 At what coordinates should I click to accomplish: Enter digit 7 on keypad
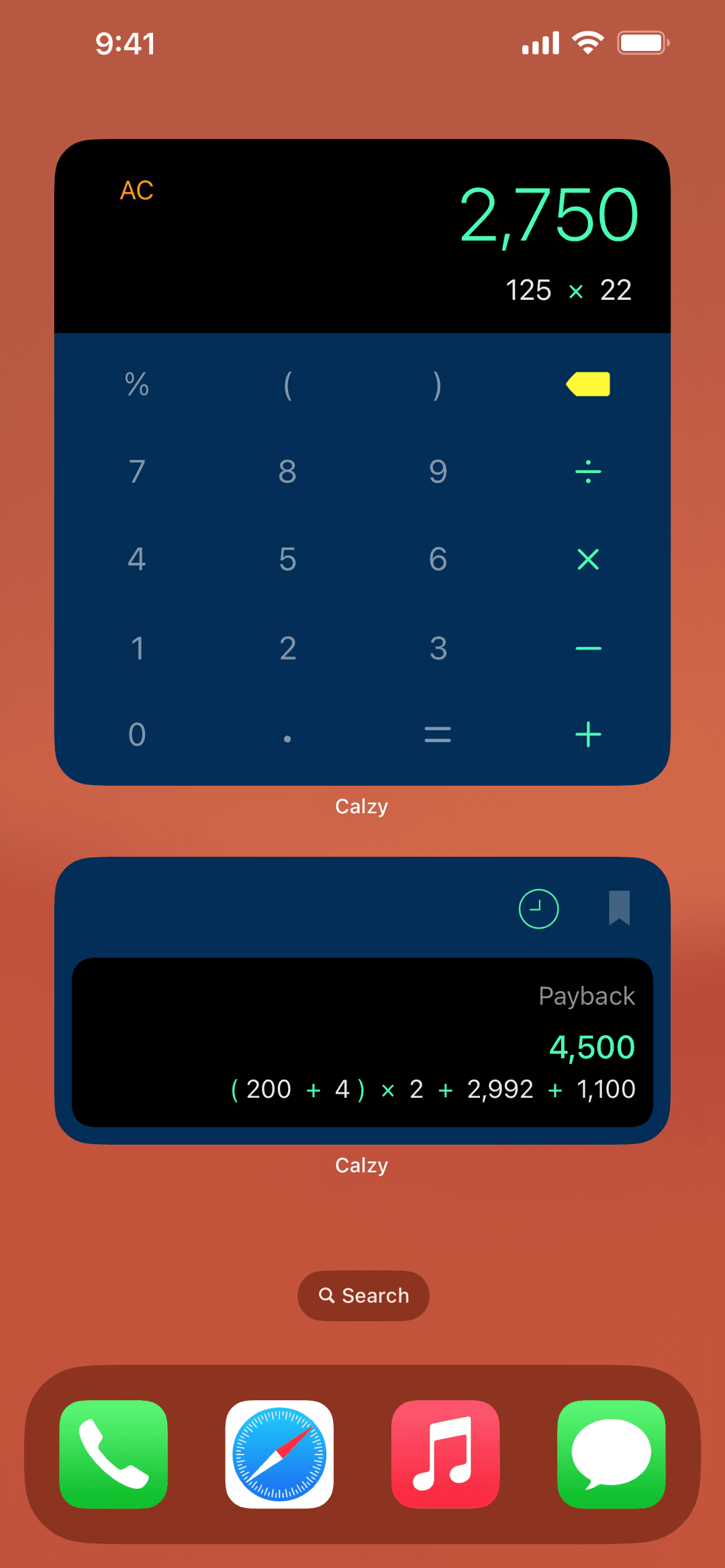(136, 472)
